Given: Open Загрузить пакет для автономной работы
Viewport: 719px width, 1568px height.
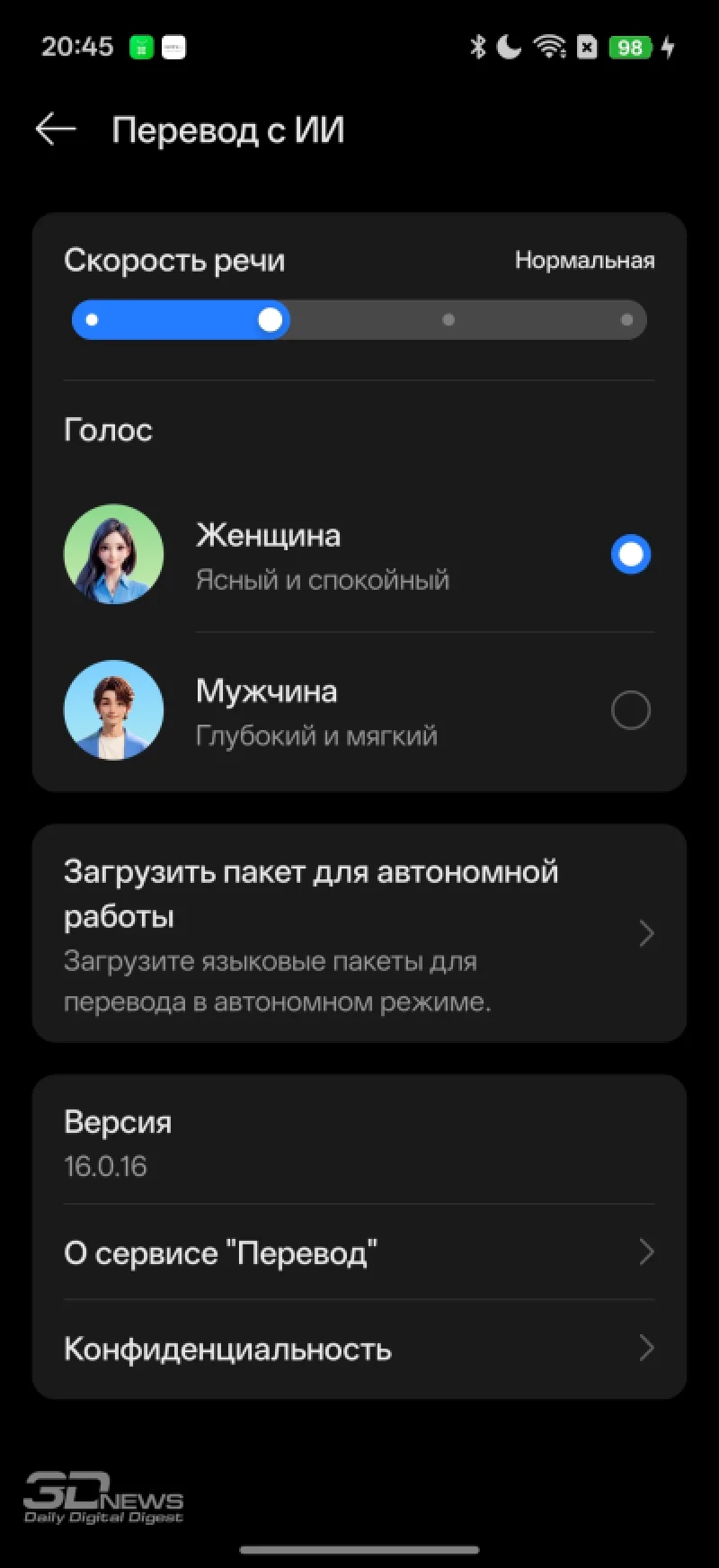Looking at the screenshot, I should pos(359,933).
